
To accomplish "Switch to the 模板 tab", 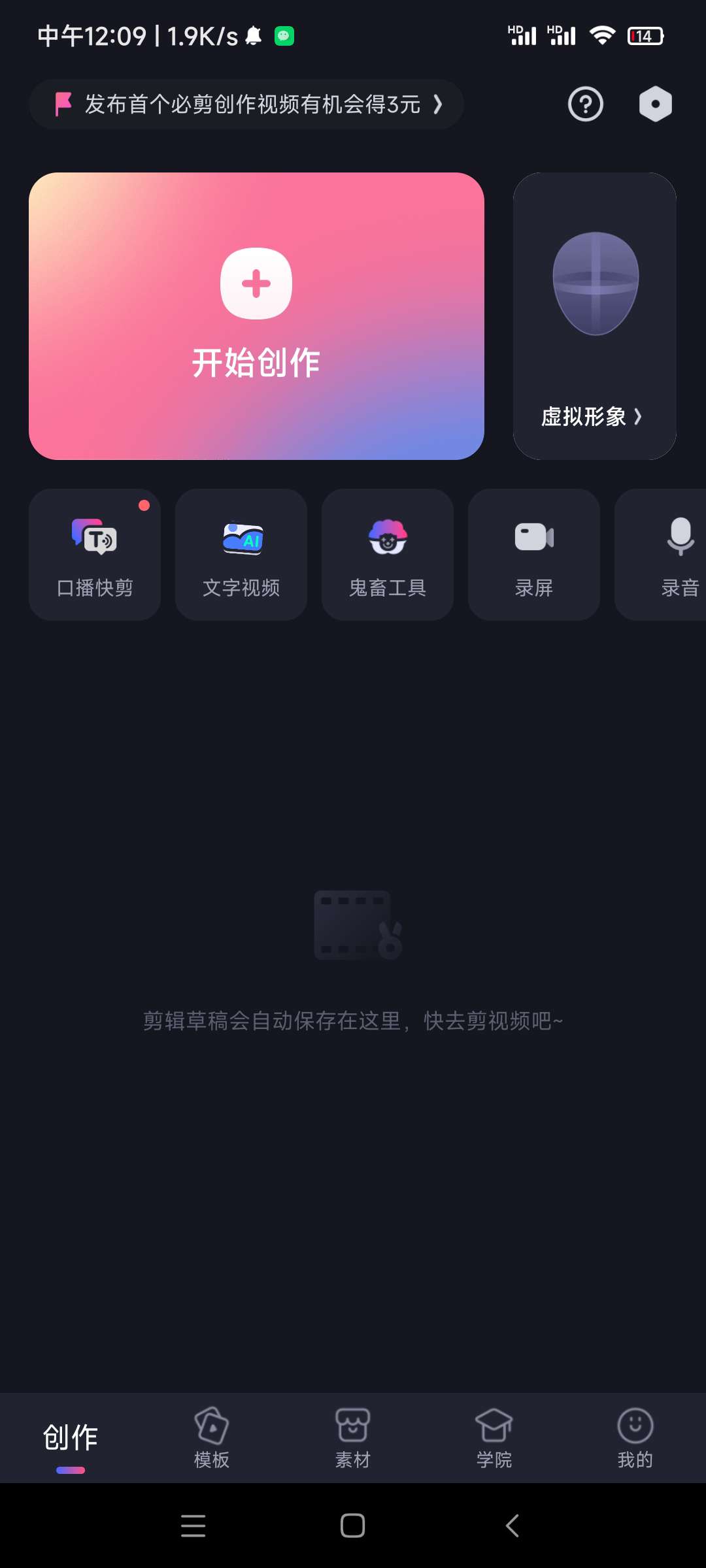I will (212, 1437).
